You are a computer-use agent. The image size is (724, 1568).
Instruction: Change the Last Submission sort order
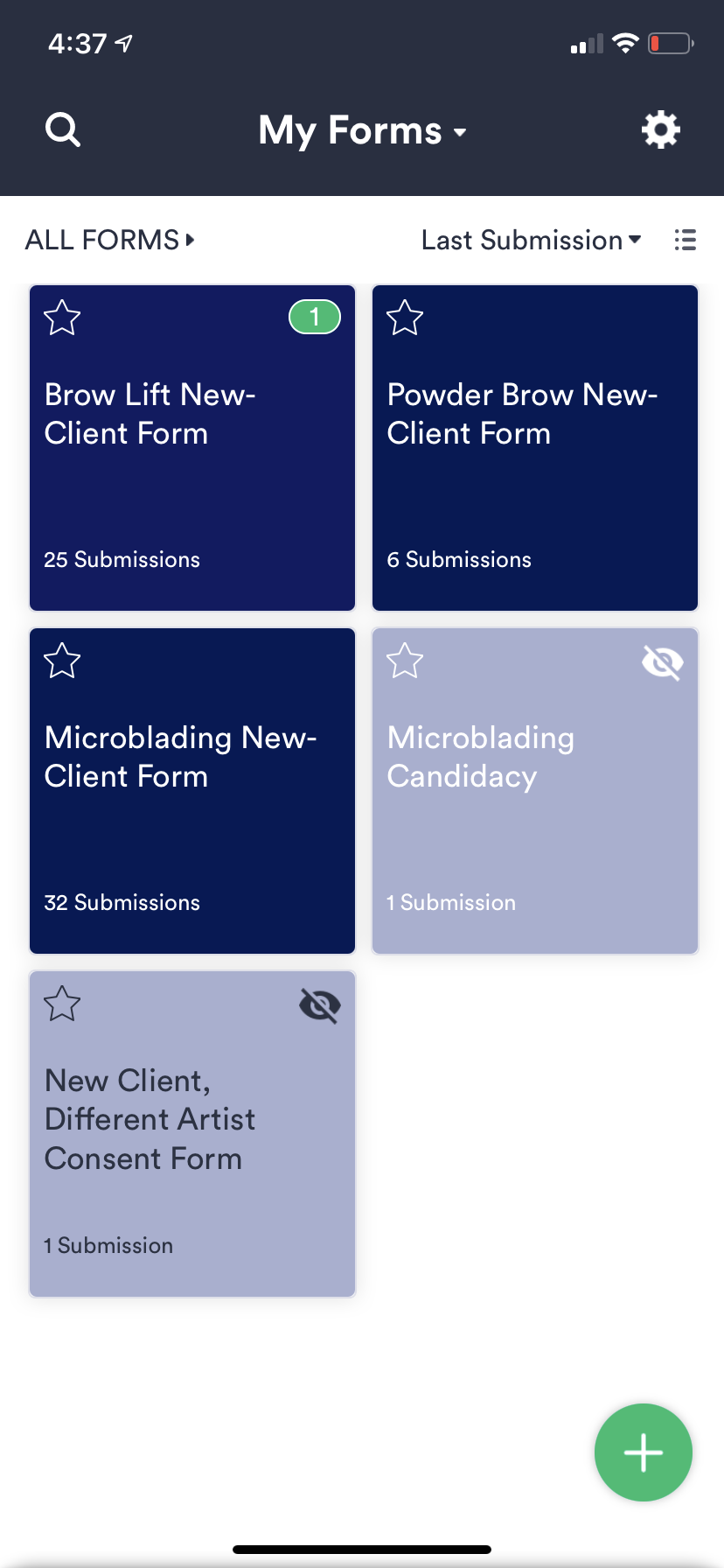click(531, 240)
